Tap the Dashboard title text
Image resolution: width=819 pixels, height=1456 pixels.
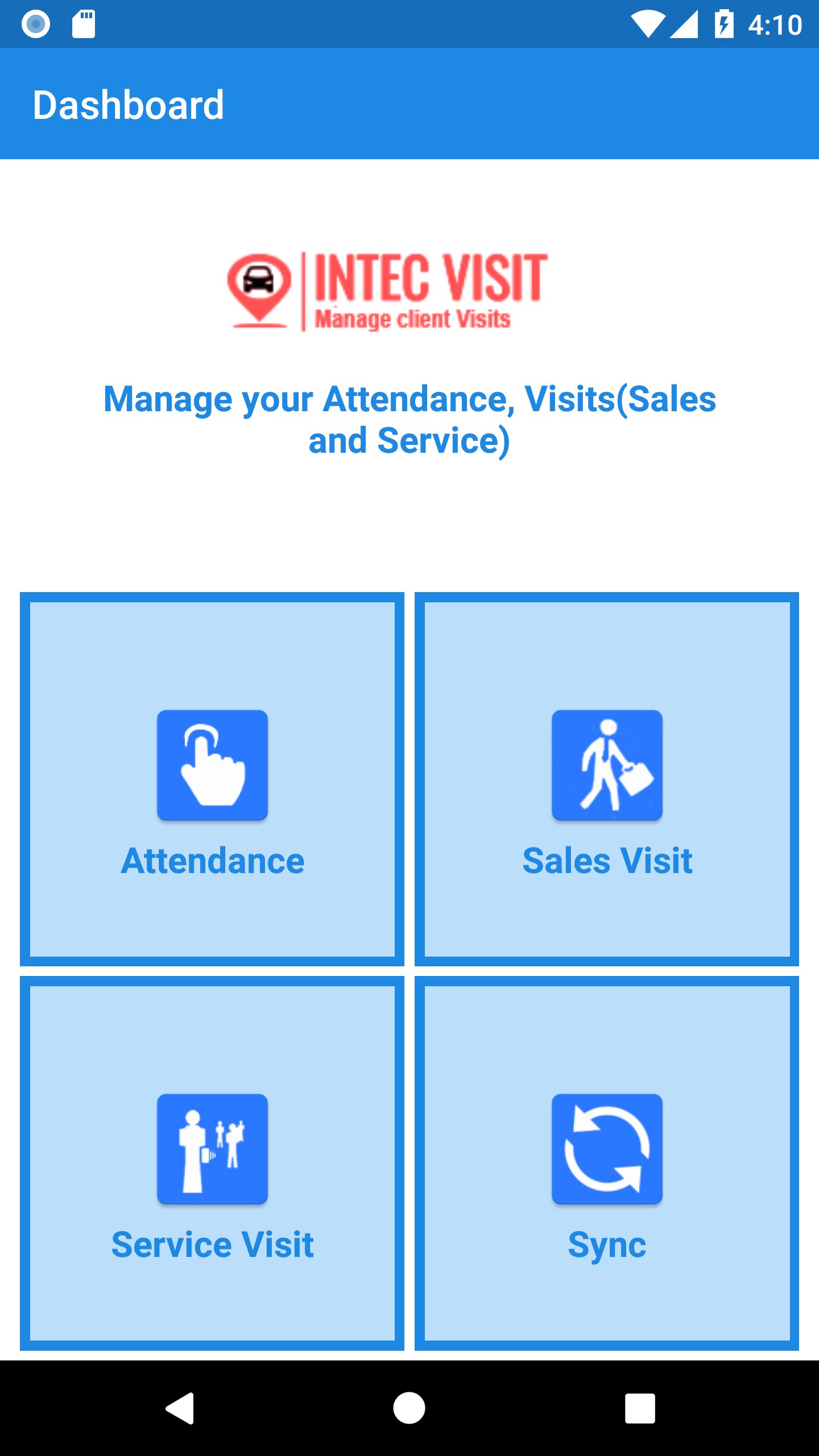pos(128,104)
